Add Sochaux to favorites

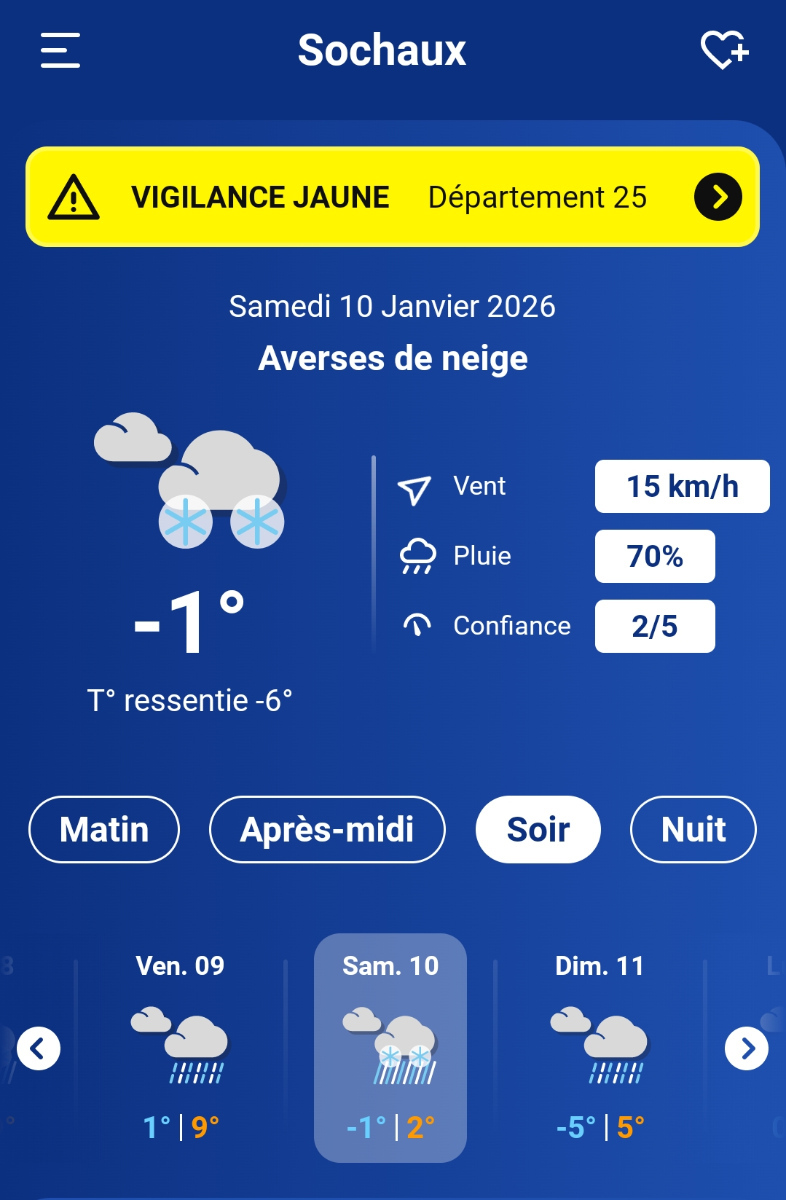pos(723,50)
